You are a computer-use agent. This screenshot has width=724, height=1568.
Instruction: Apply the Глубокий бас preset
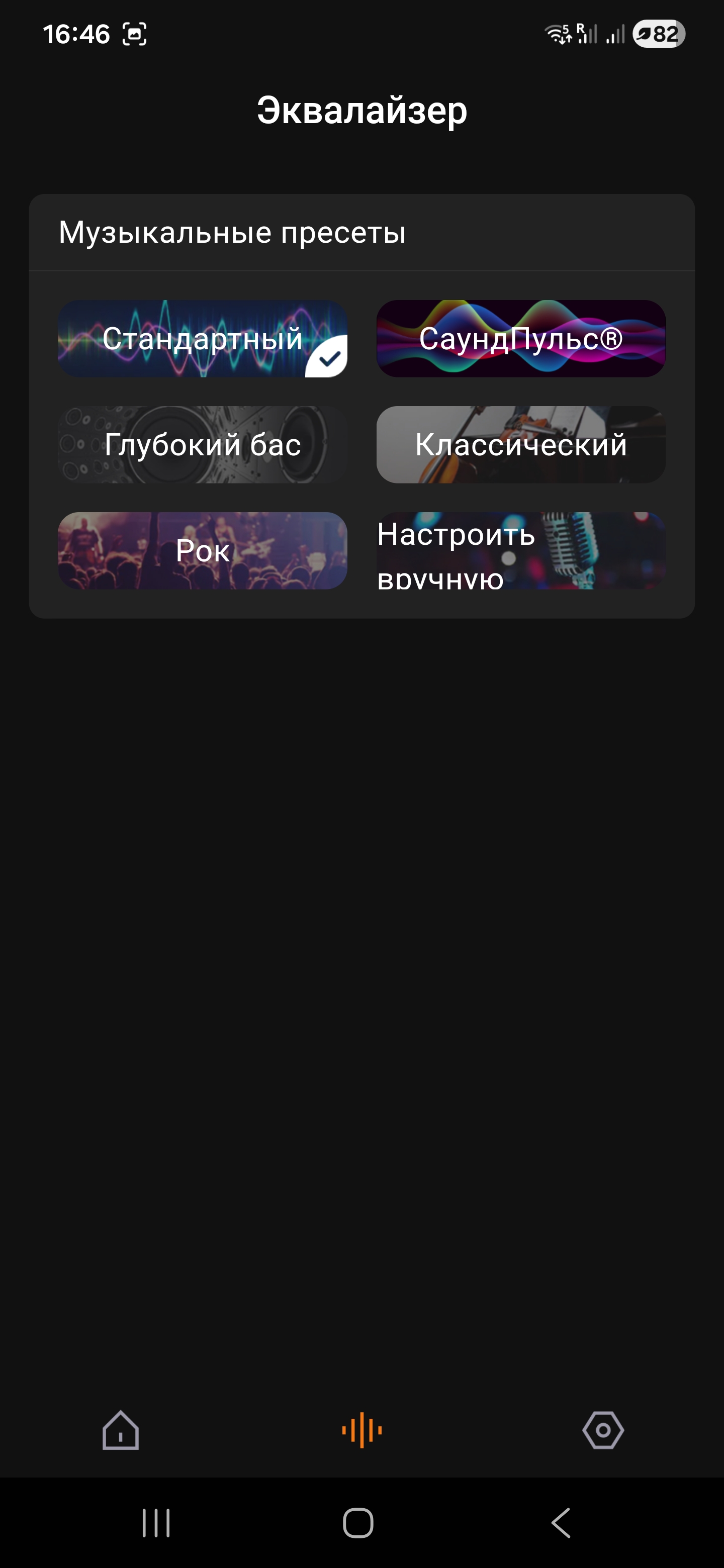coord(202,444)
